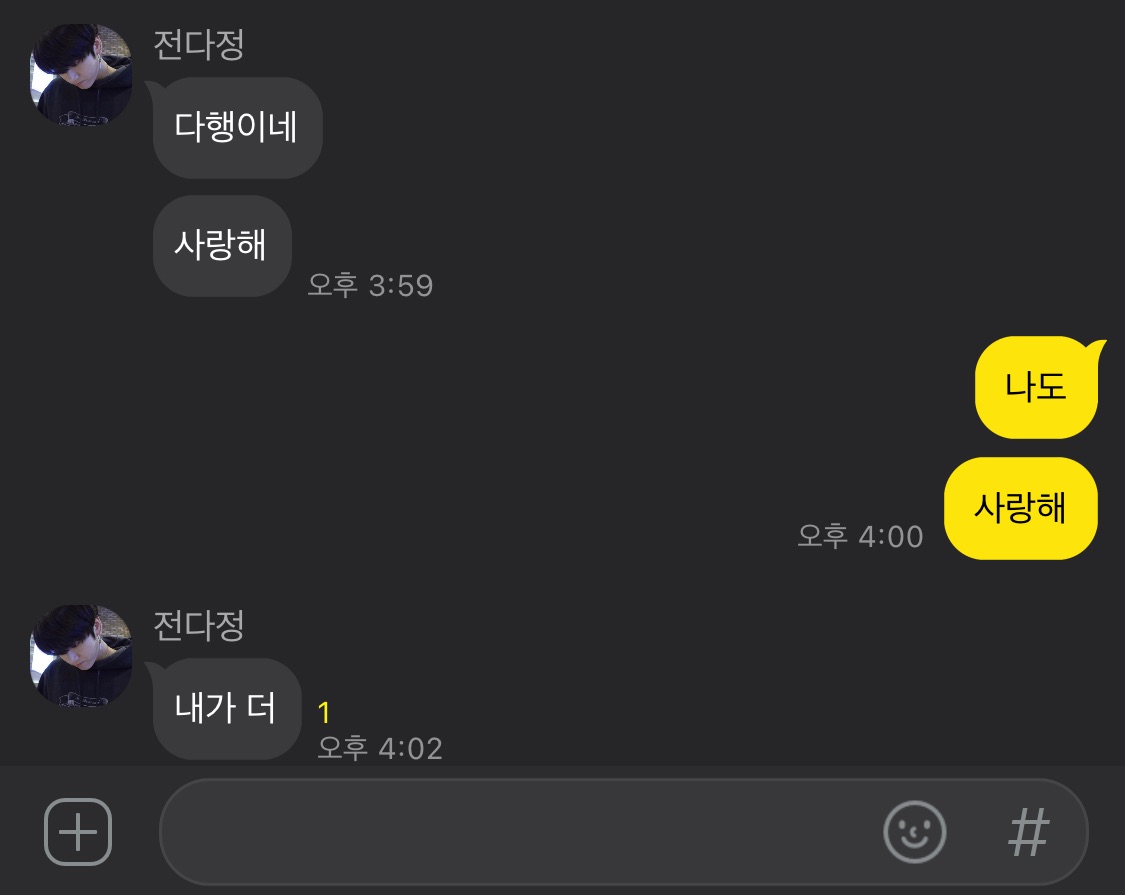Screen dimensions: 1125x895
Task: Open the plus attachment menu
Action: 78,831
